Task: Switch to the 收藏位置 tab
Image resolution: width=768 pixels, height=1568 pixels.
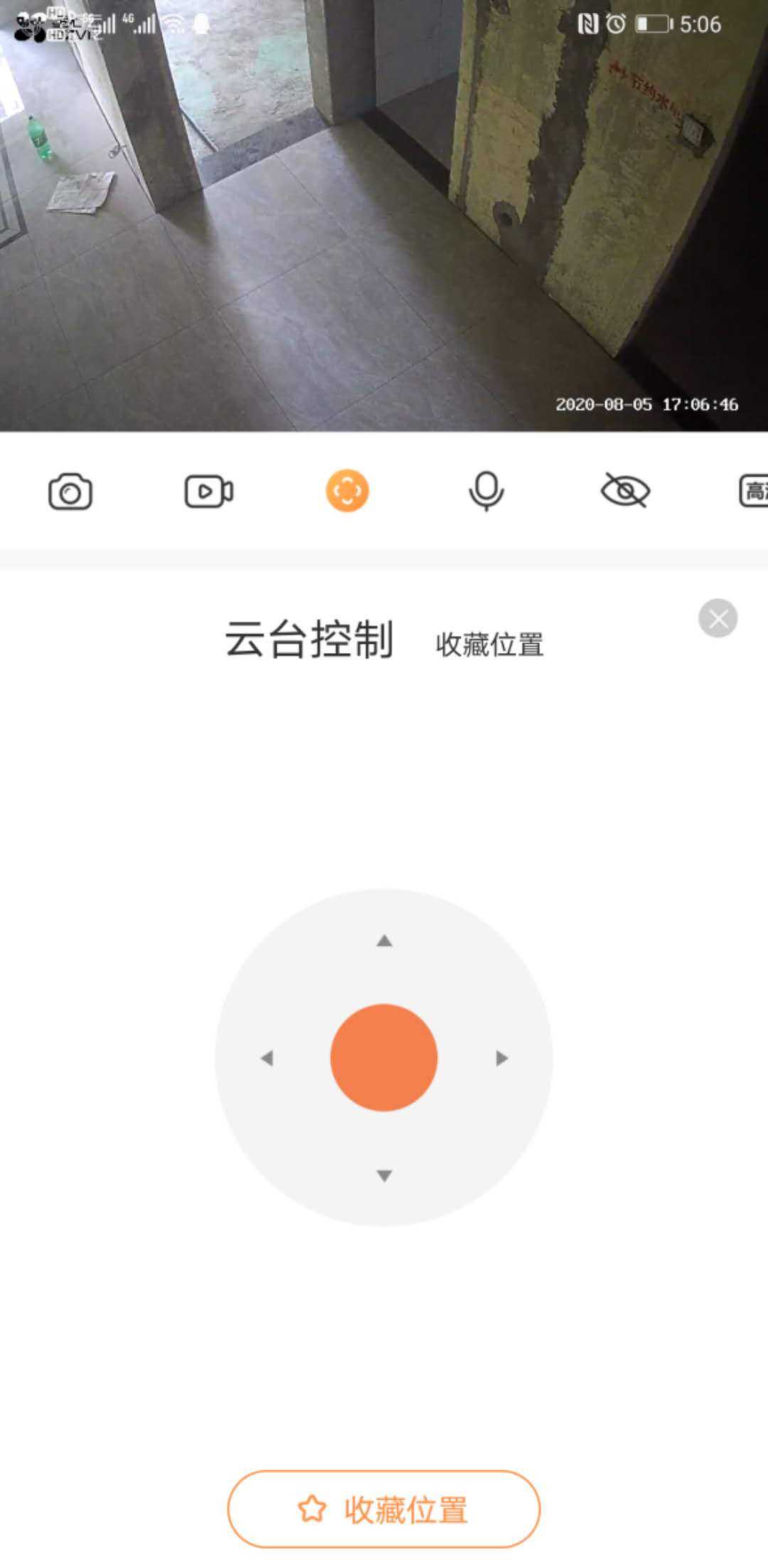Action: pos(489,645)
